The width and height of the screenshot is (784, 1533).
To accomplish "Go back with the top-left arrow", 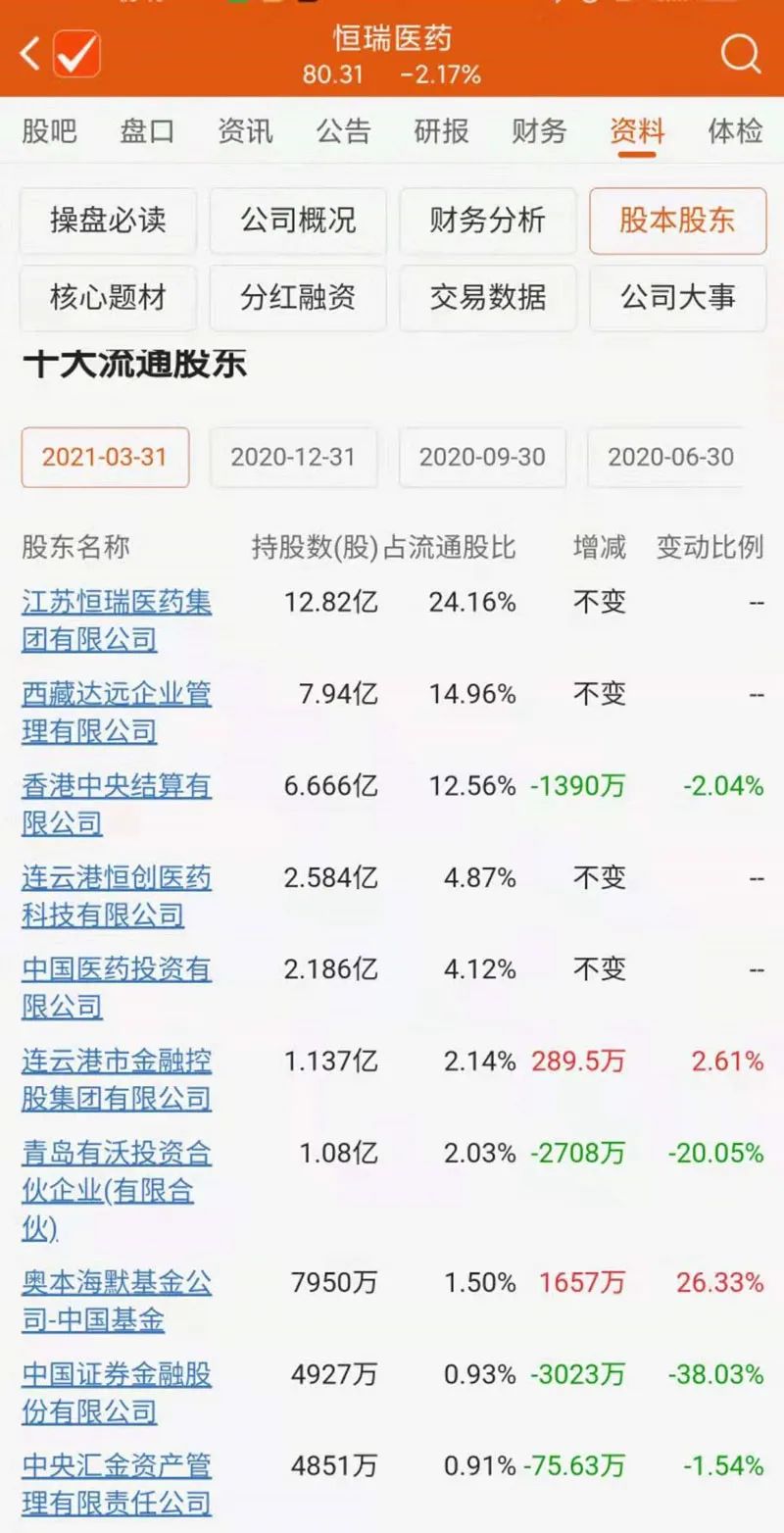I will (x=29, y=55).
